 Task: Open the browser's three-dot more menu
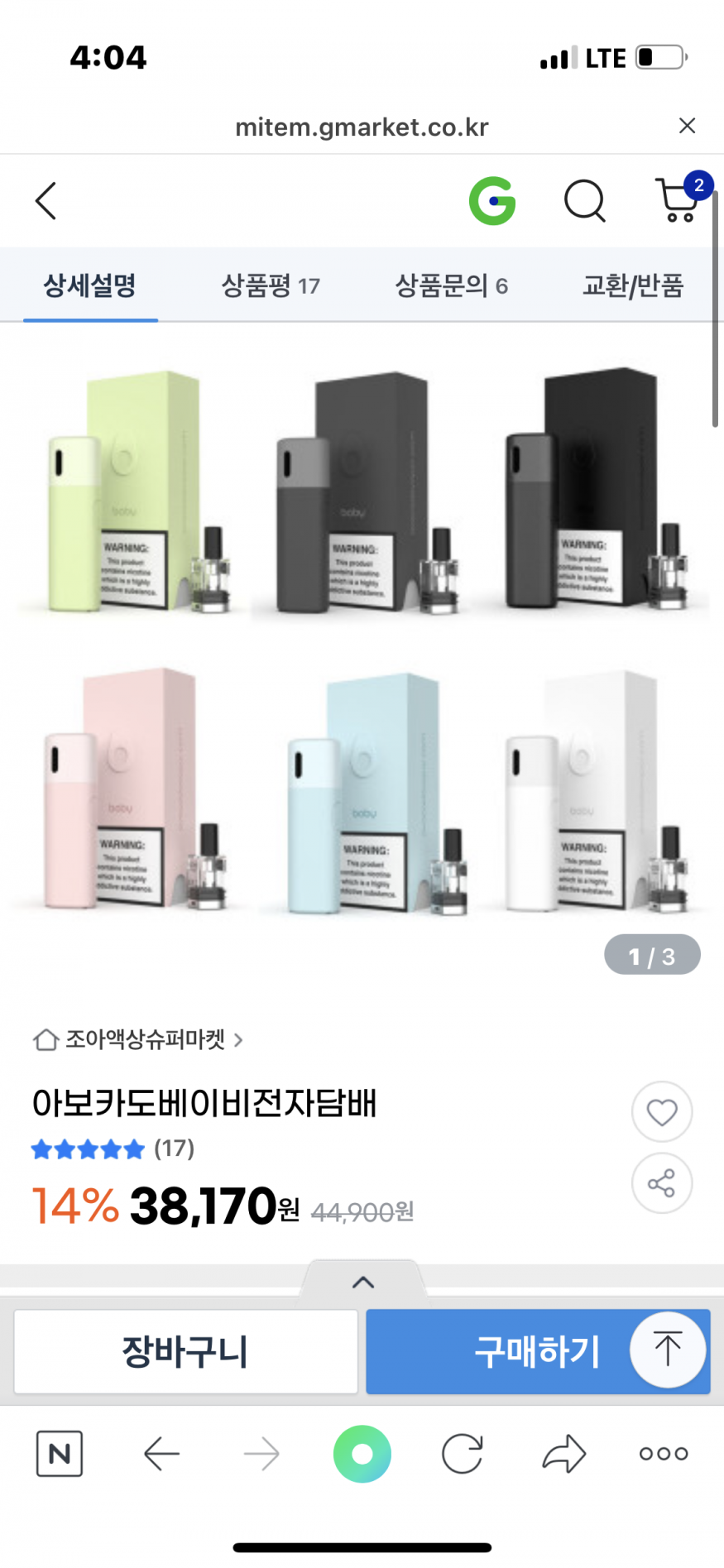(x=664, y=1454)
